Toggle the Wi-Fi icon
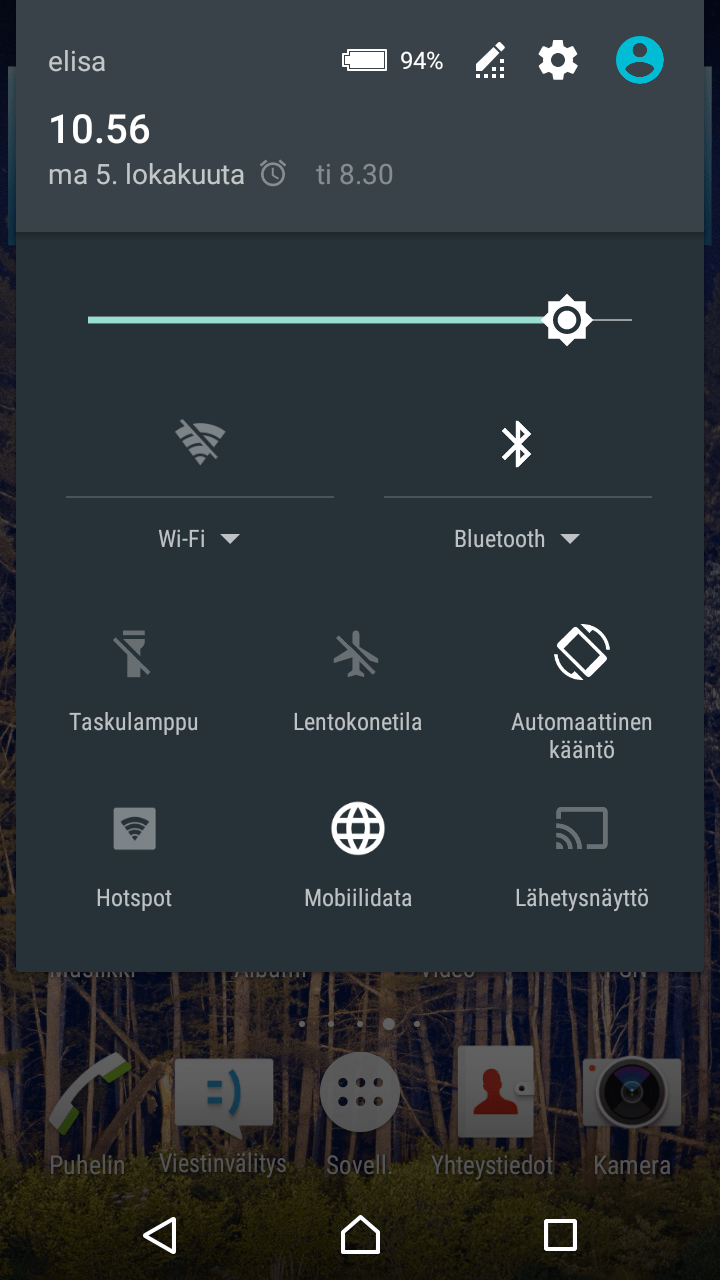 click(x=200, y=443)
